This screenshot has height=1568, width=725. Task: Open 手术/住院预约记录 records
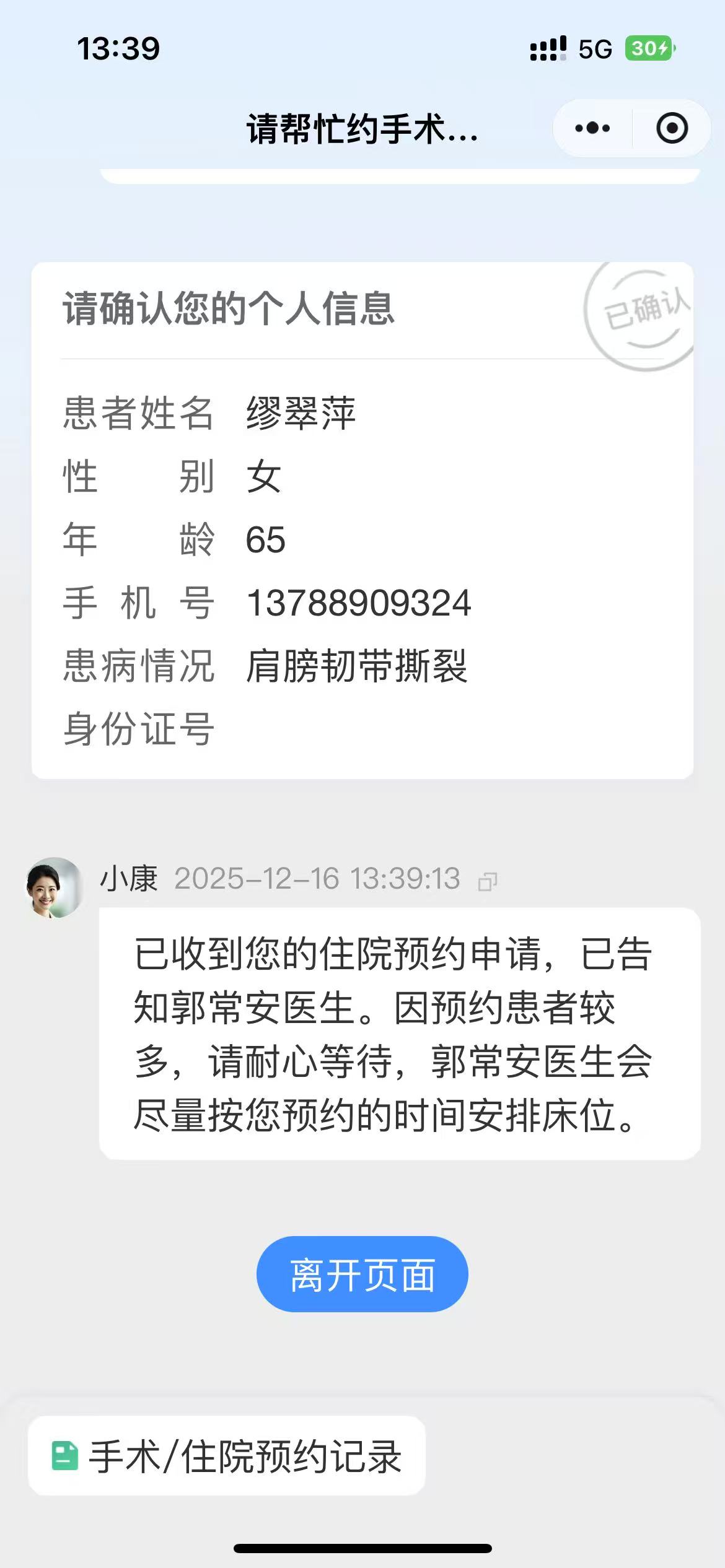click(227, 1457)
